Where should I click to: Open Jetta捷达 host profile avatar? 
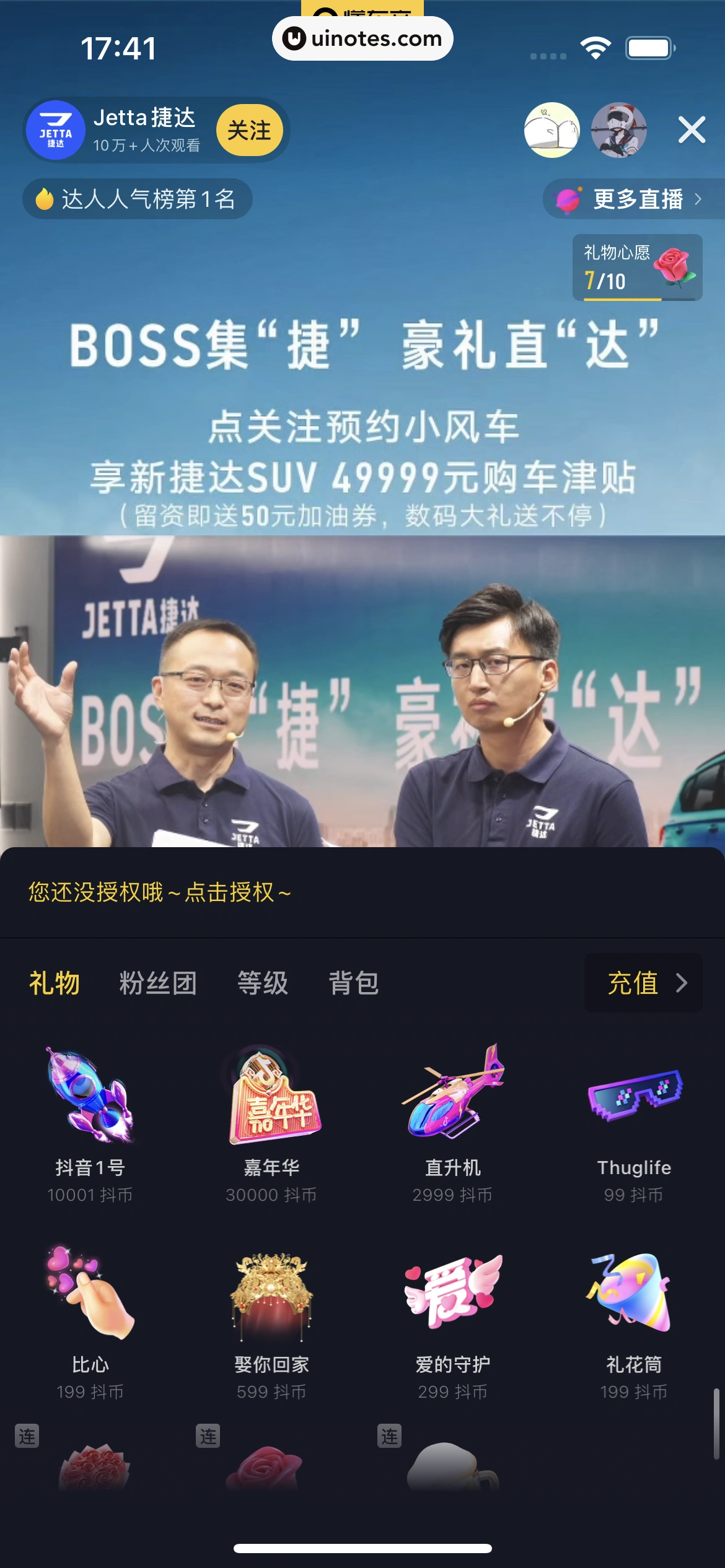(56, 130)
